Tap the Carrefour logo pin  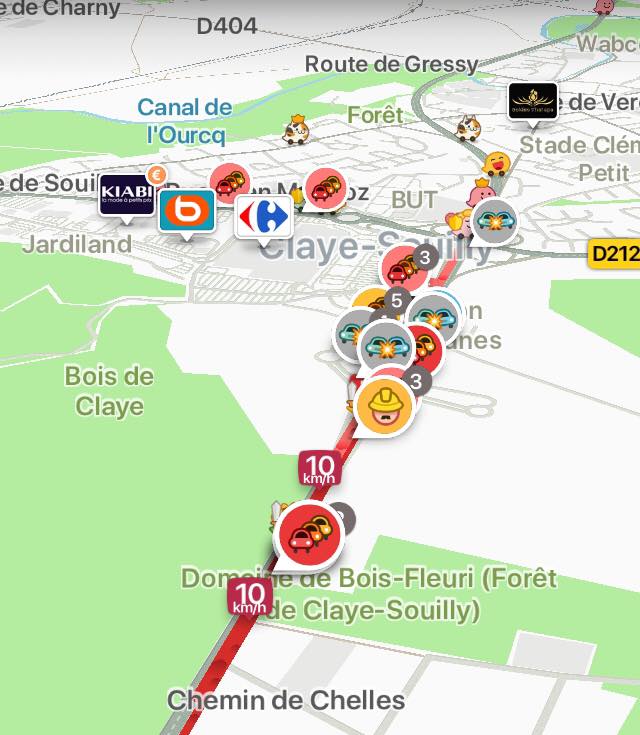[x=263, y=216]
